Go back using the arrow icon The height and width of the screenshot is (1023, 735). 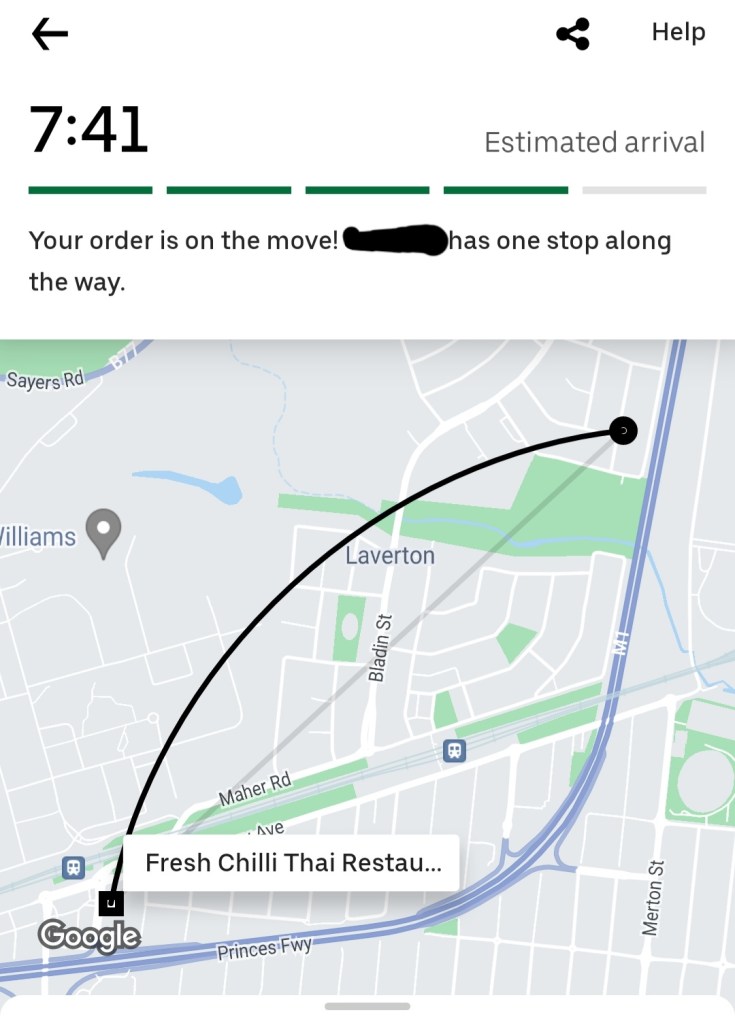[x=49, y=35]
